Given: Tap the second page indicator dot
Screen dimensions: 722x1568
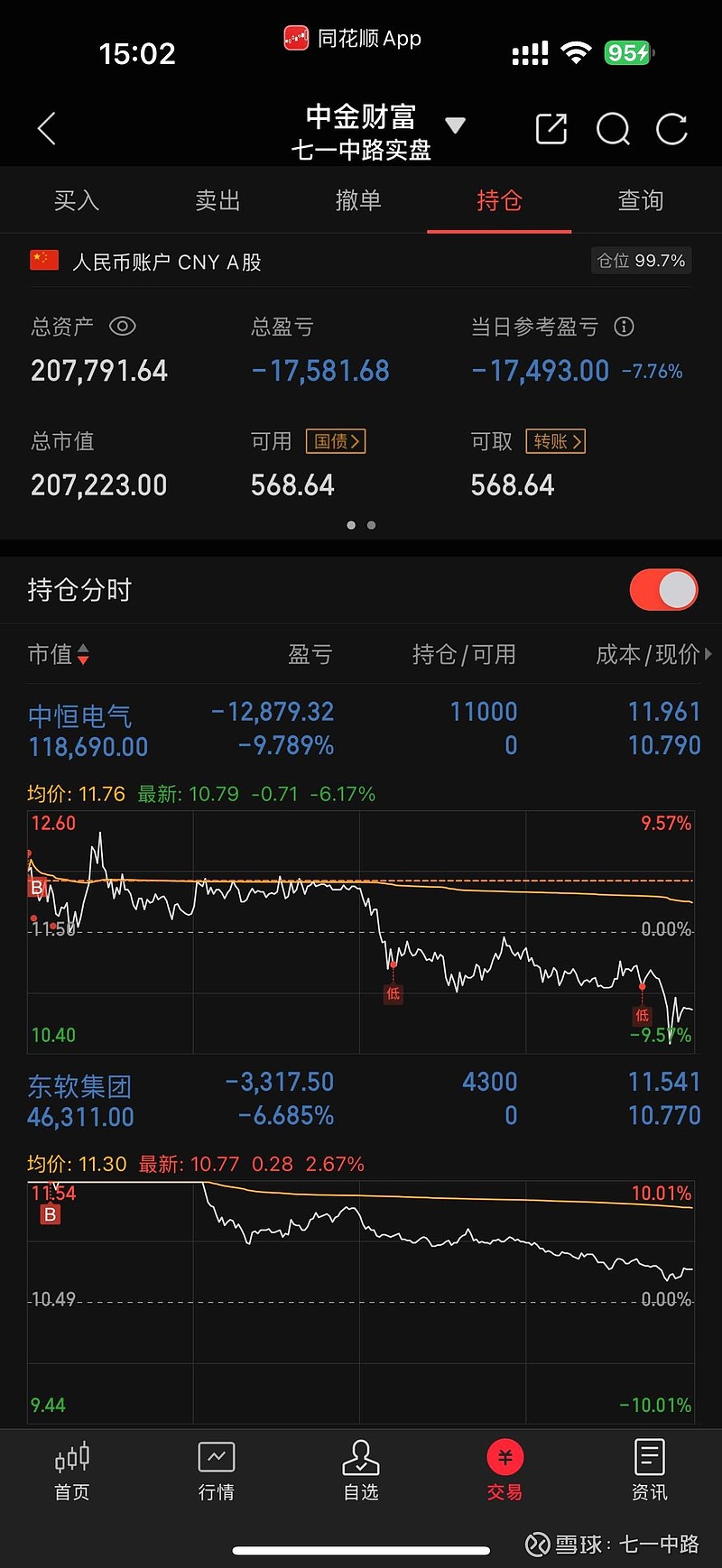Looking at the screenshot, I should coord(371,524).
